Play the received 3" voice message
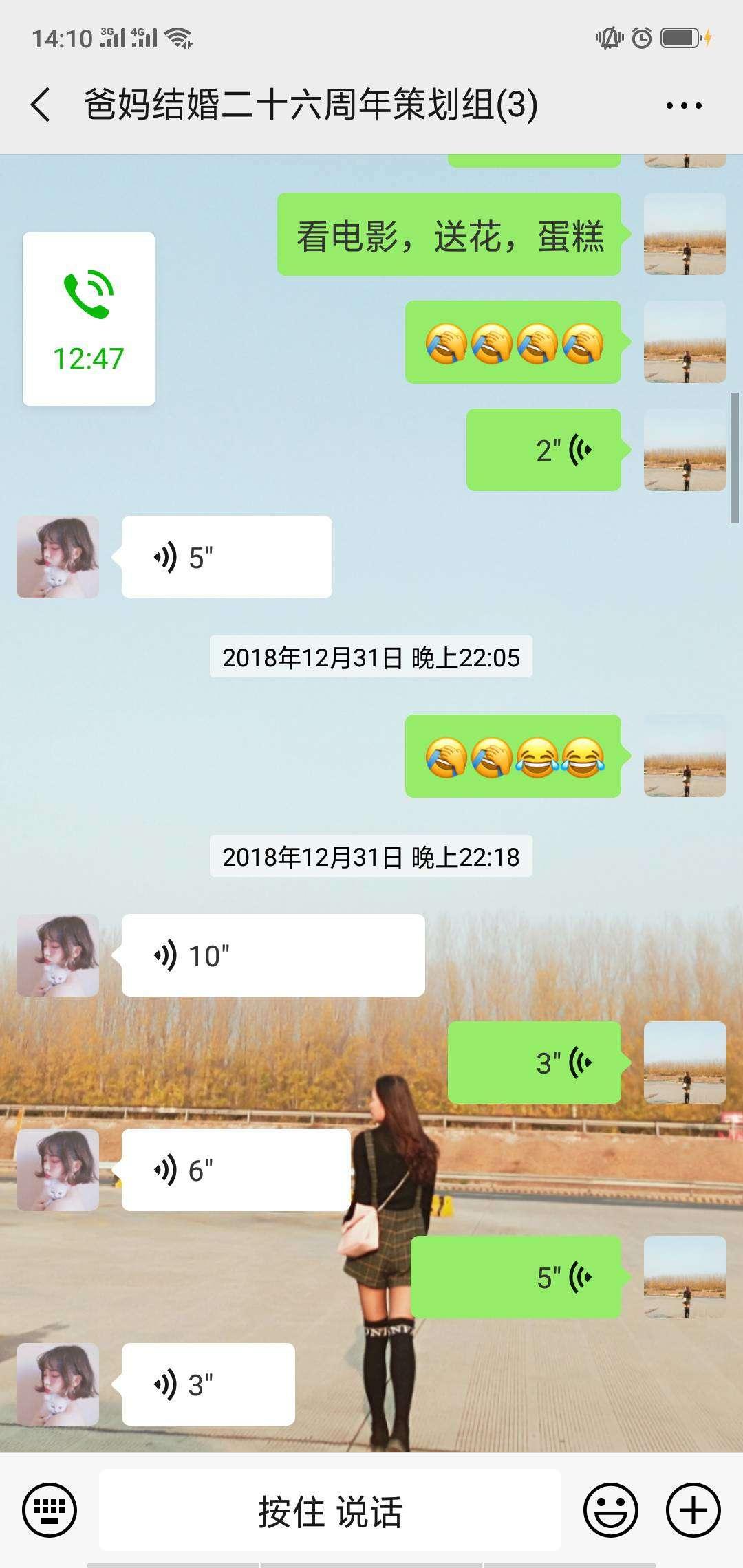743x1568 pixels. 208,1384
